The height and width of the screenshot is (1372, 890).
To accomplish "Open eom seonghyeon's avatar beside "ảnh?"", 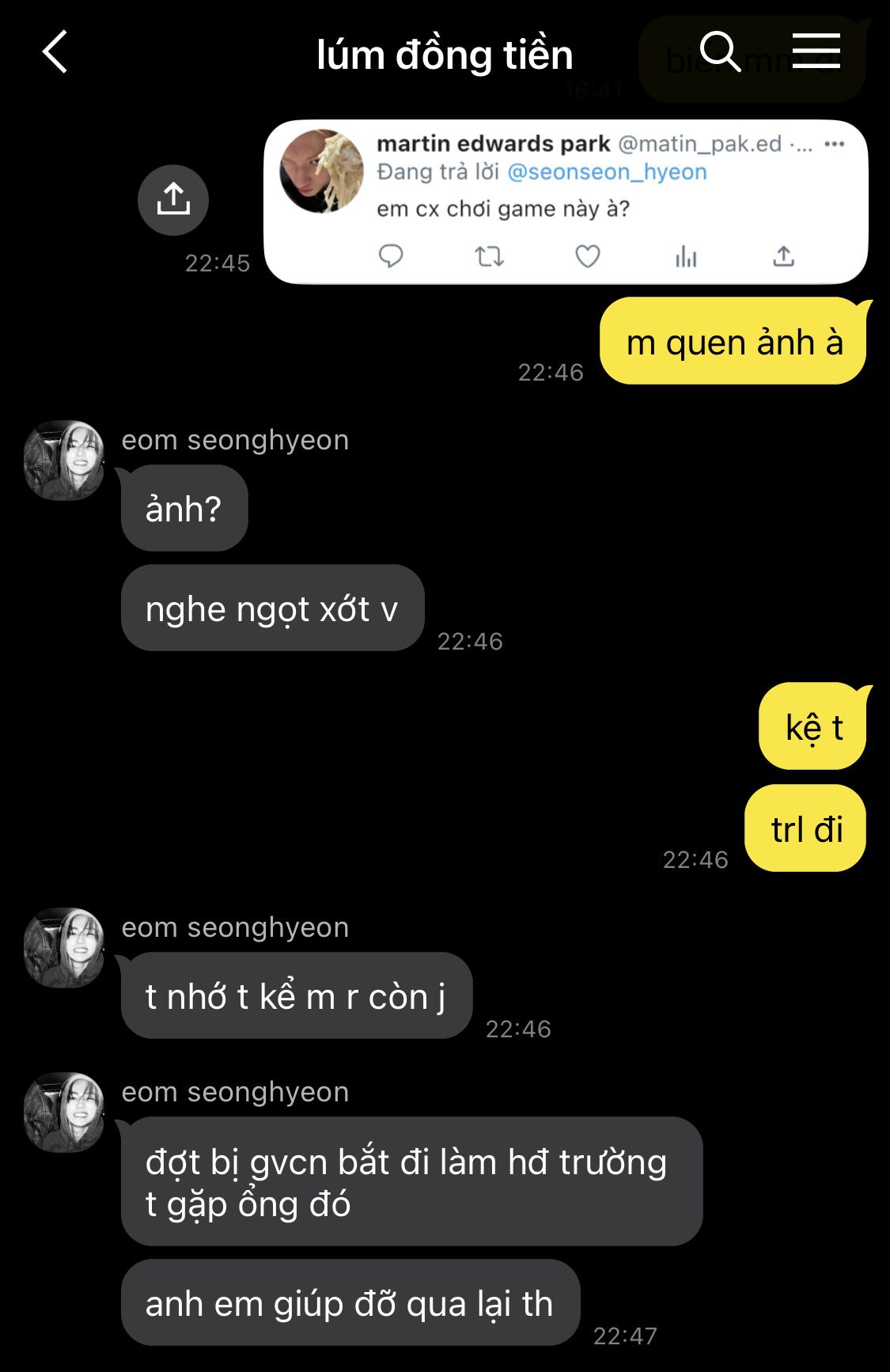I will 64,460.
